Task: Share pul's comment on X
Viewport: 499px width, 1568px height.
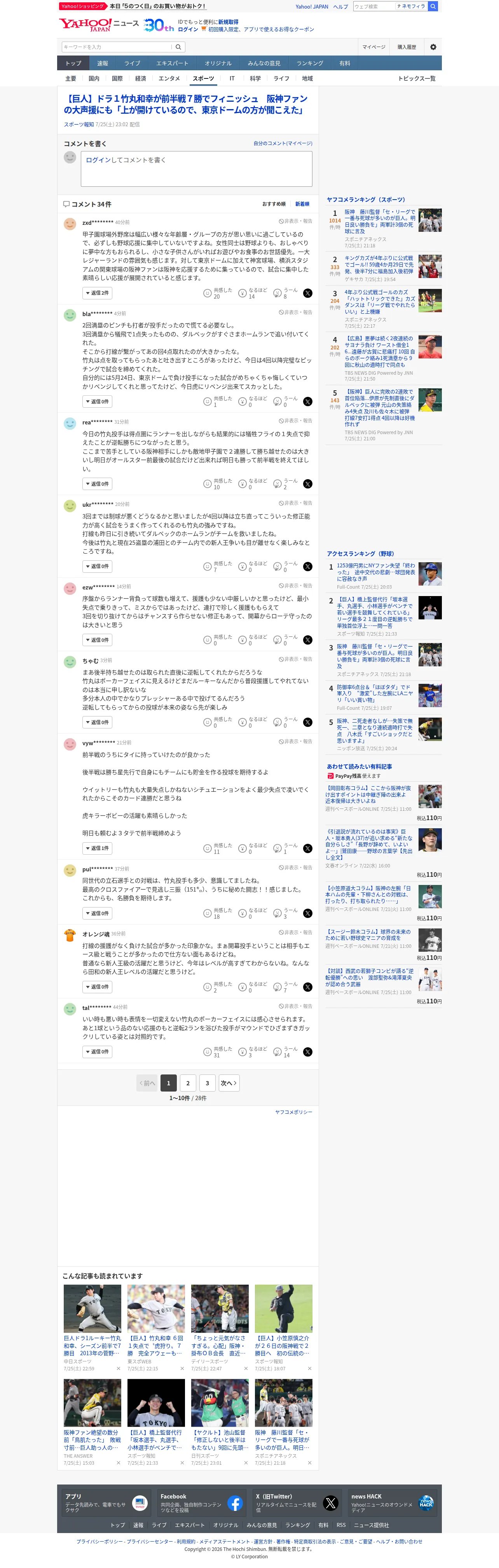Action: click(308, 913)
